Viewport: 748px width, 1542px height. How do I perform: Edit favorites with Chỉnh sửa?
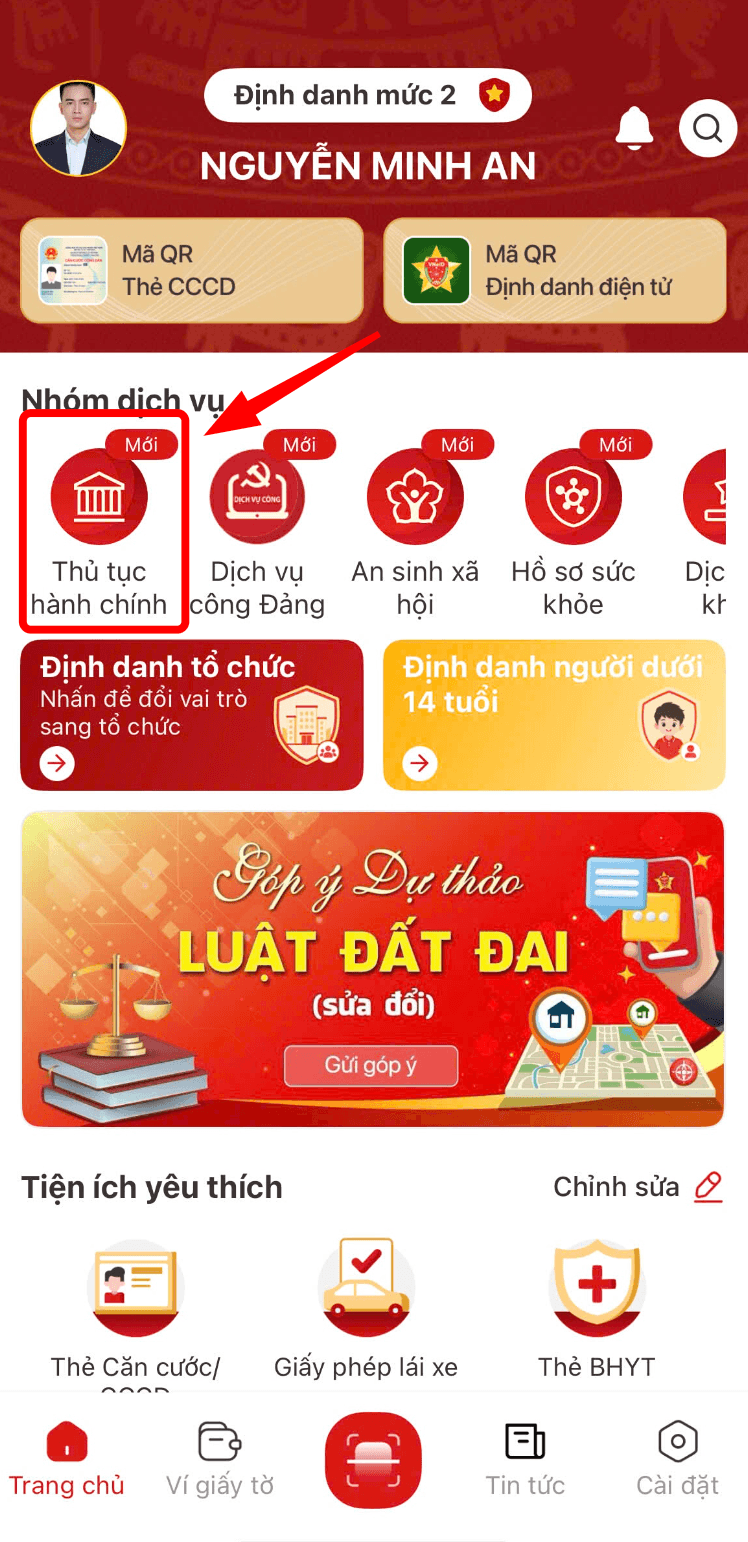click(638, 1187)
